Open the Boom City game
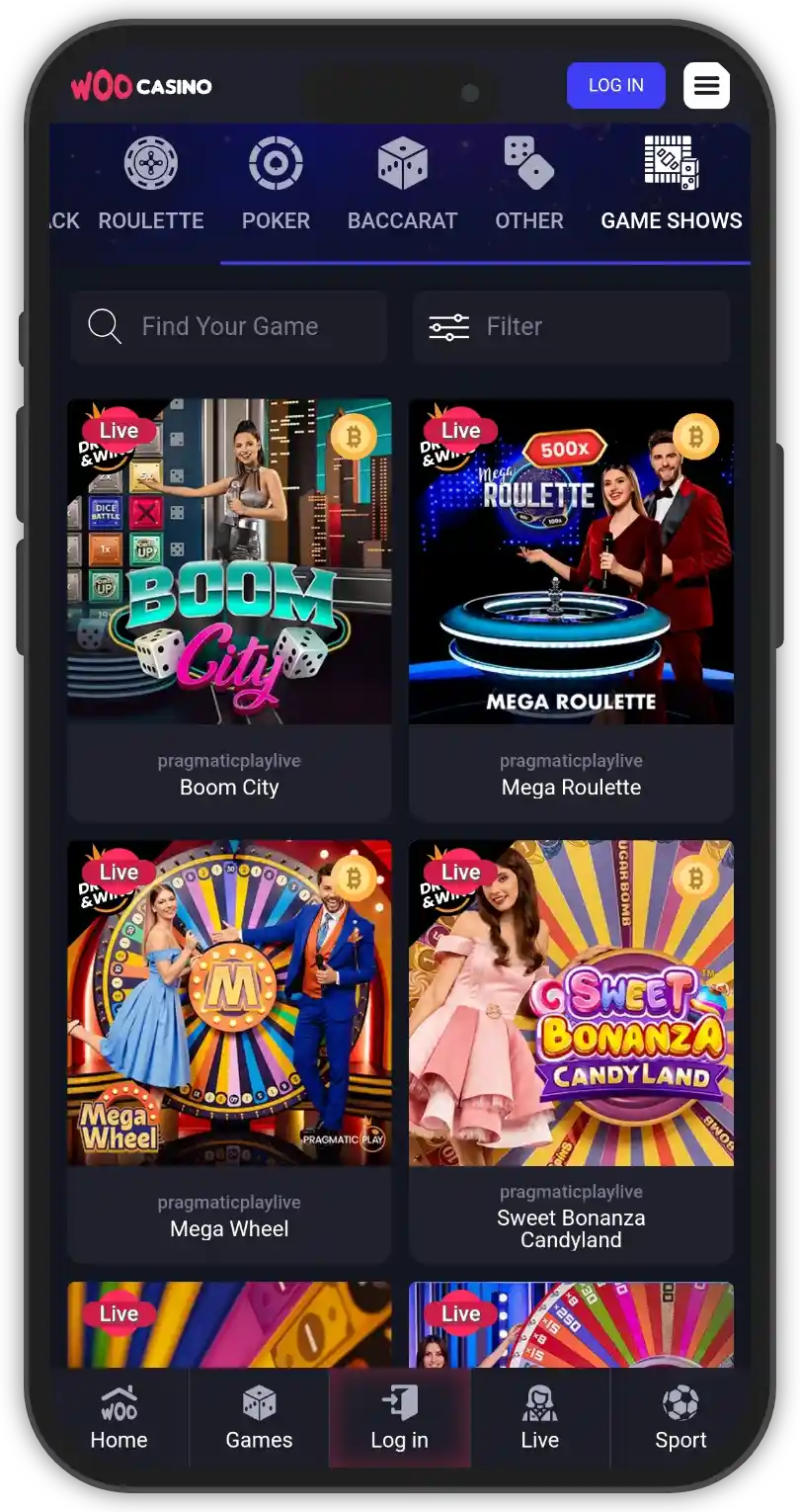Screen dimensions: 800x1512 coord(229,561)
